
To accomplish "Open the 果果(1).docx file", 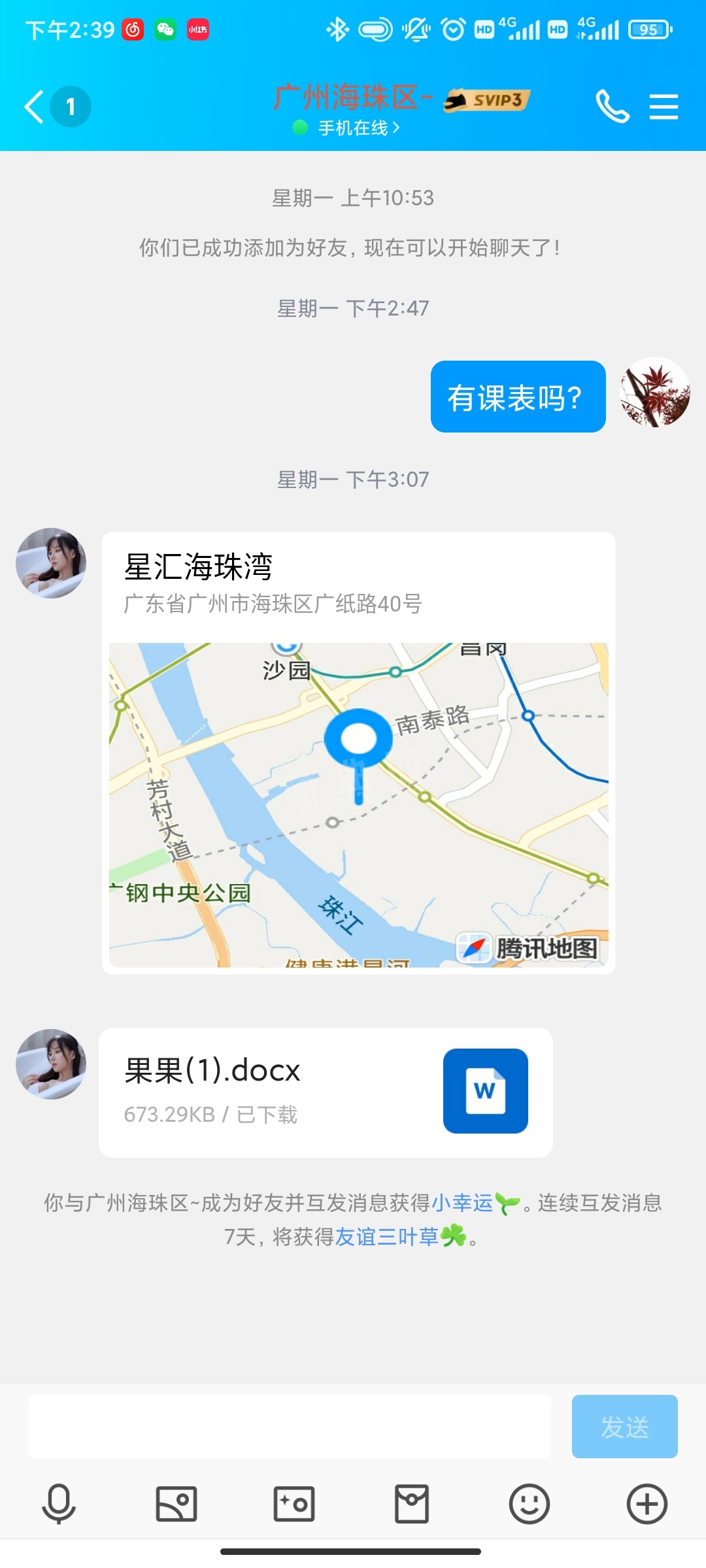I will (x=326, y=1092).
